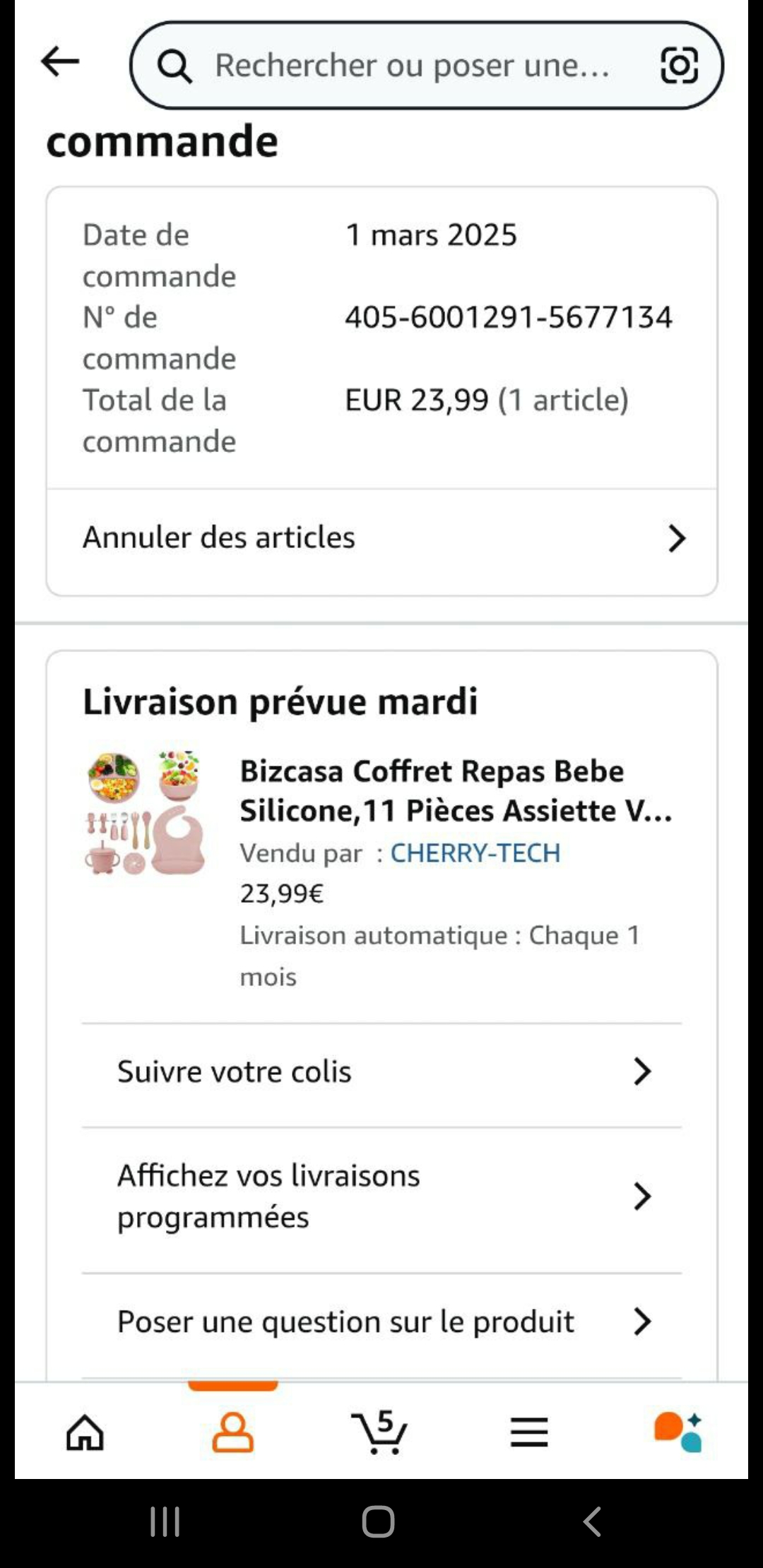Tap the system home button
Viewport: 763px width, 1568px height.
click(x=379, y=1521)
